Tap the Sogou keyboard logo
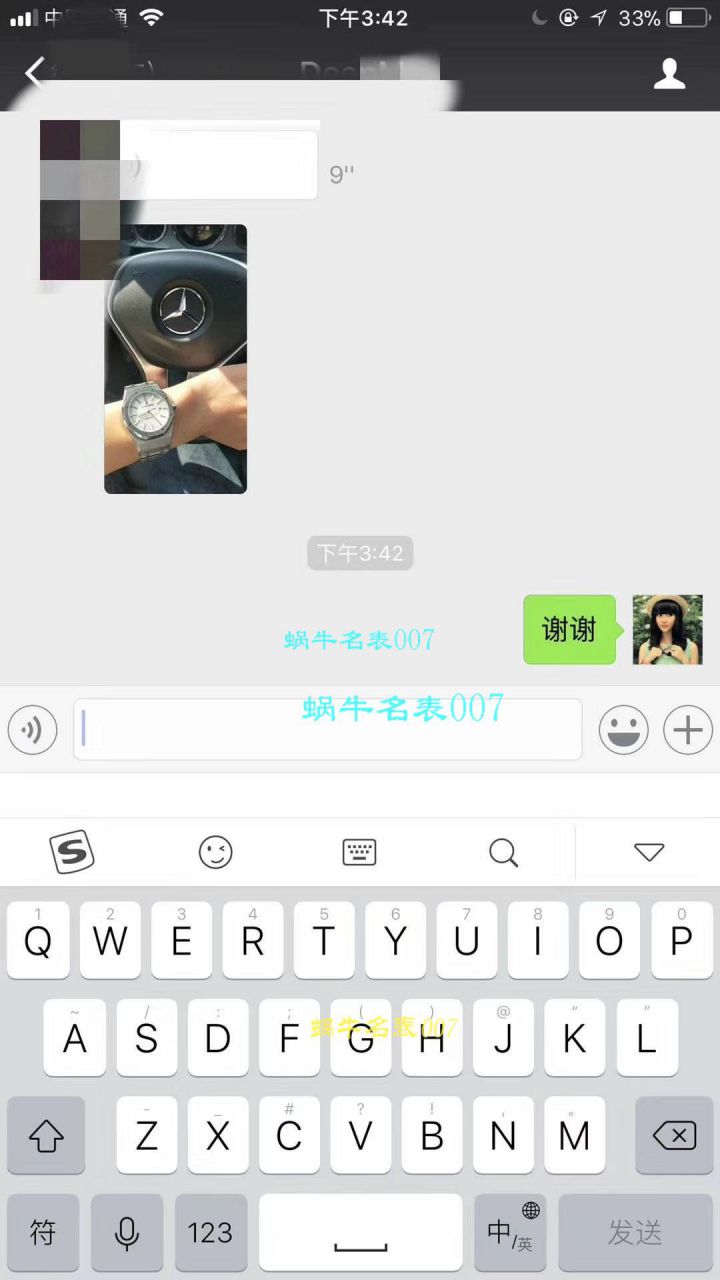720x1280 pixels. click(x=71, y=852)
